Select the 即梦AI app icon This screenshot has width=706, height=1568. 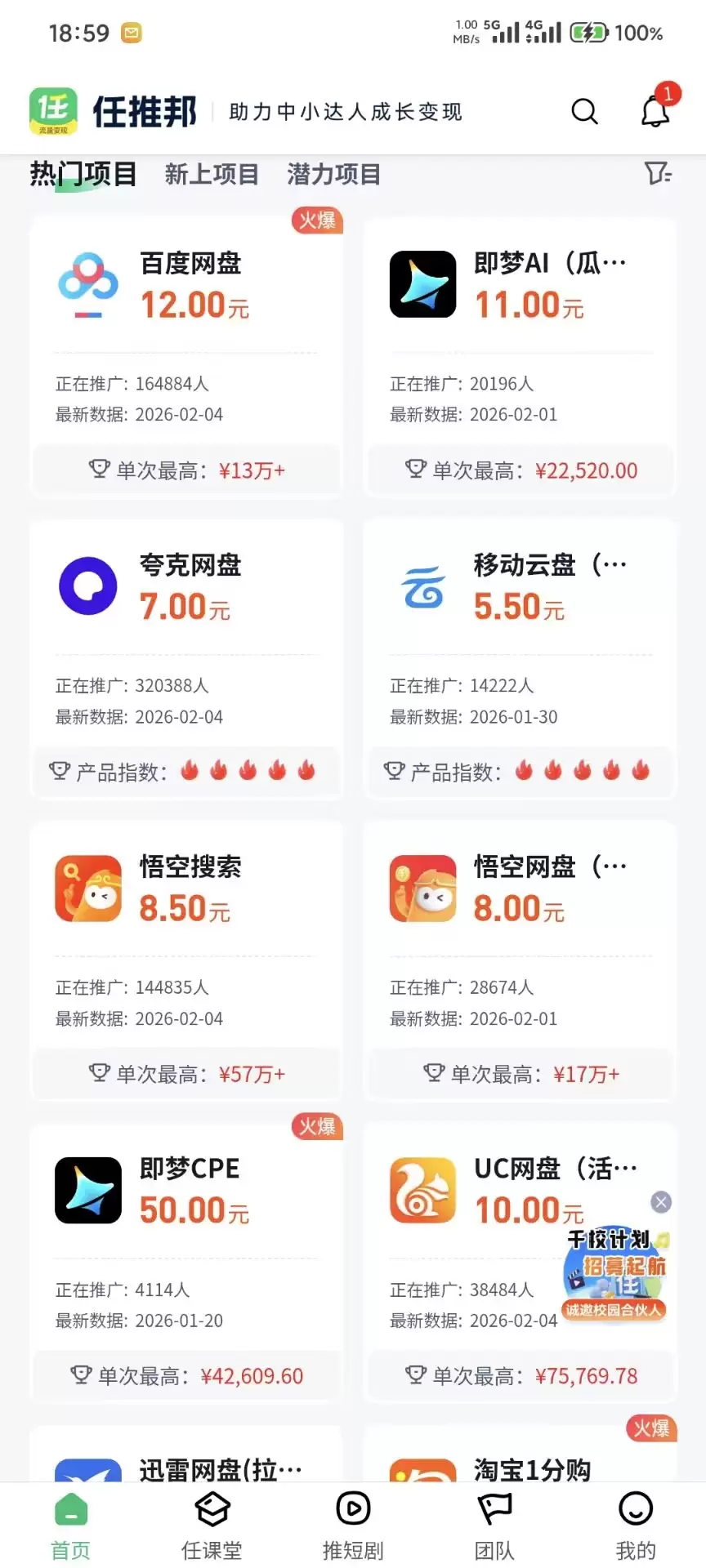tap(422, 286)
